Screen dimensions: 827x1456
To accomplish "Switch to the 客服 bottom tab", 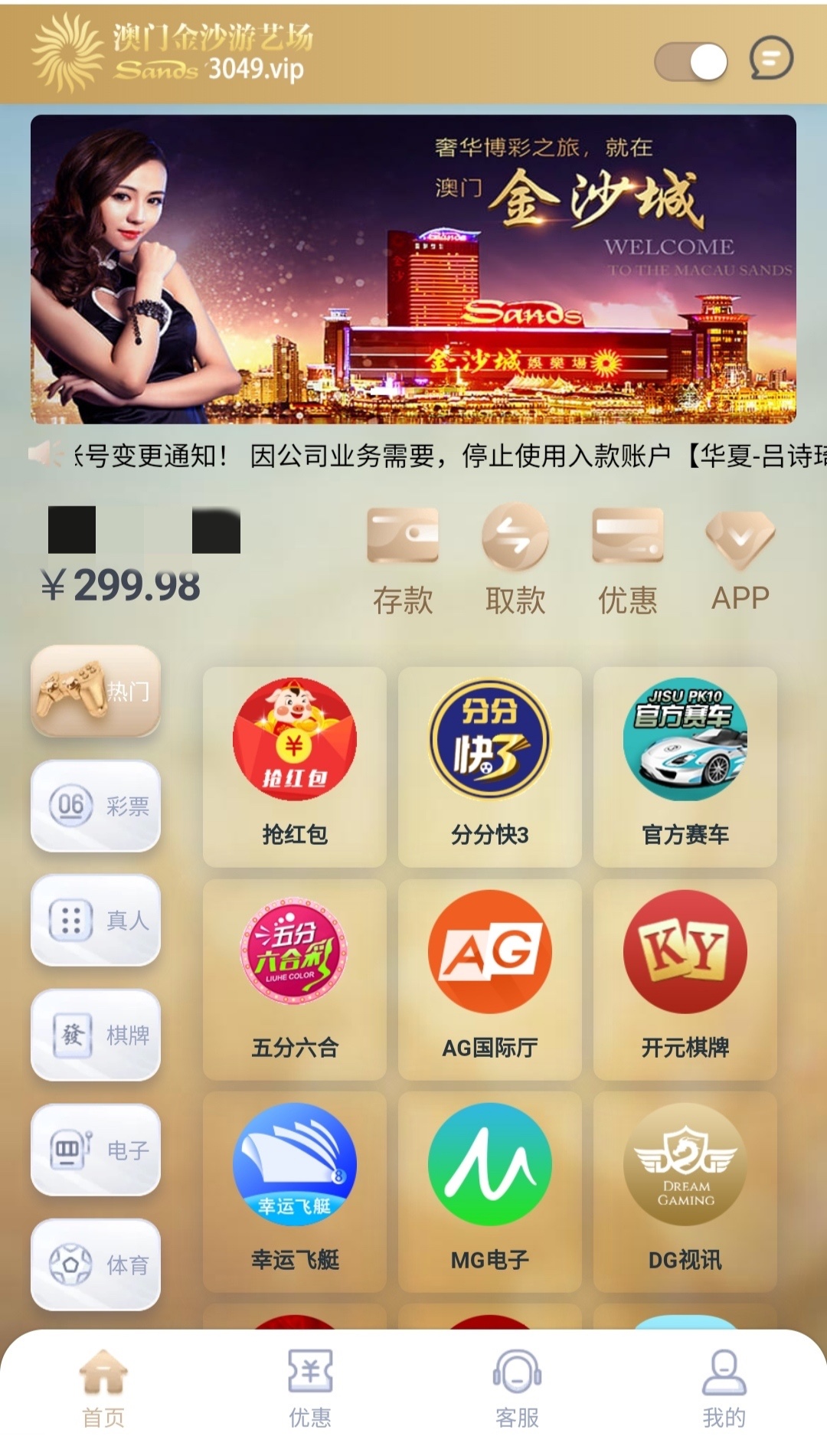I will 517,1389.
